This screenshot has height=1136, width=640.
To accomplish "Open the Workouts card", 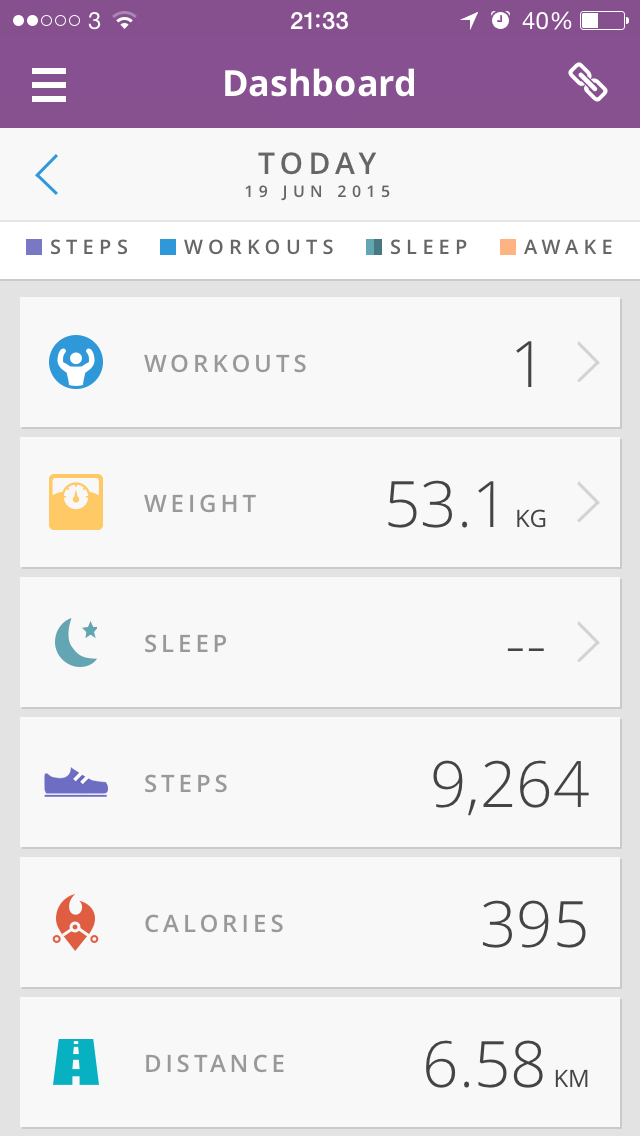I will (x=320, y=363).
